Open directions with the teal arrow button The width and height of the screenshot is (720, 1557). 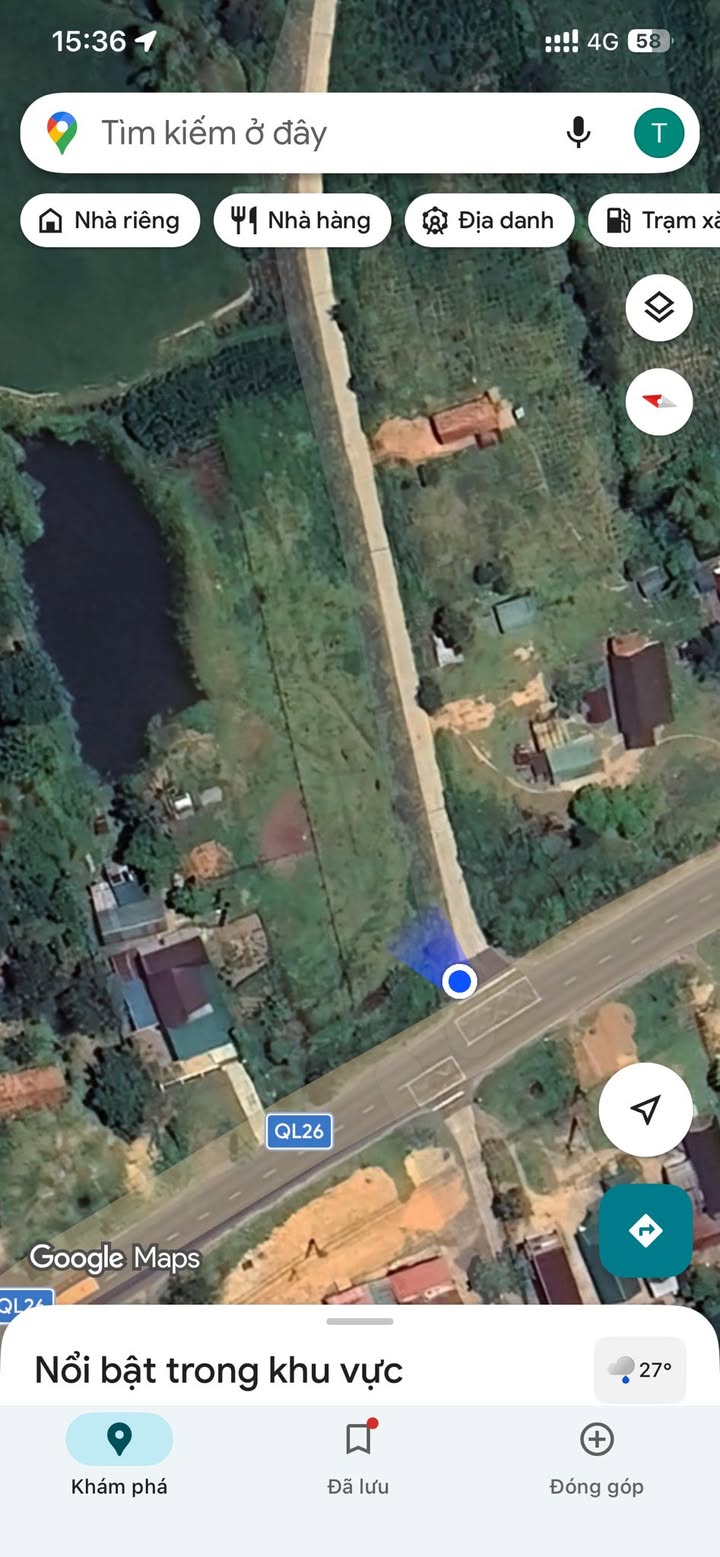pos(645,1230)
